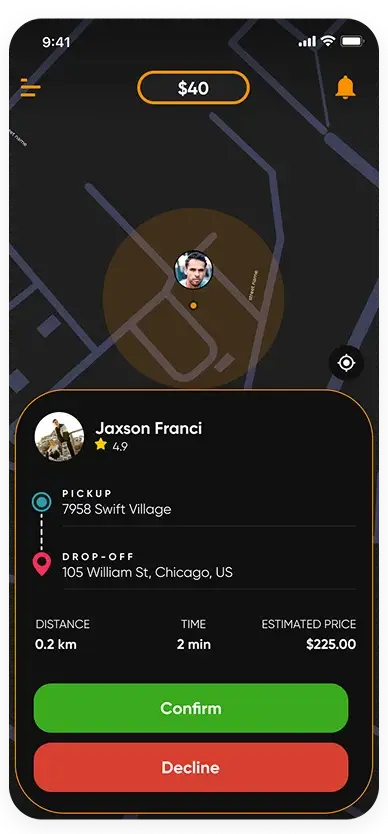Recenter map with the location target button
388x834 pixels.
(346, 363)
